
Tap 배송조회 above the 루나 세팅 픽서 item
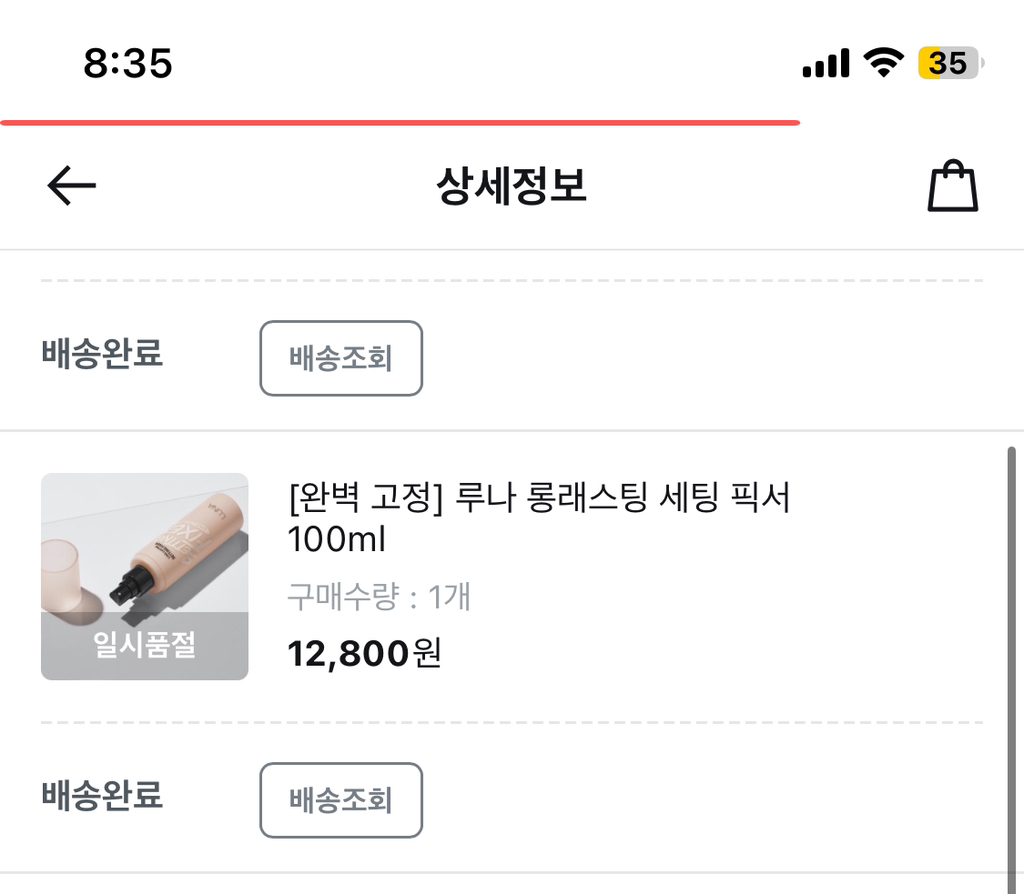pyautogui.click(x=341, y=358)
